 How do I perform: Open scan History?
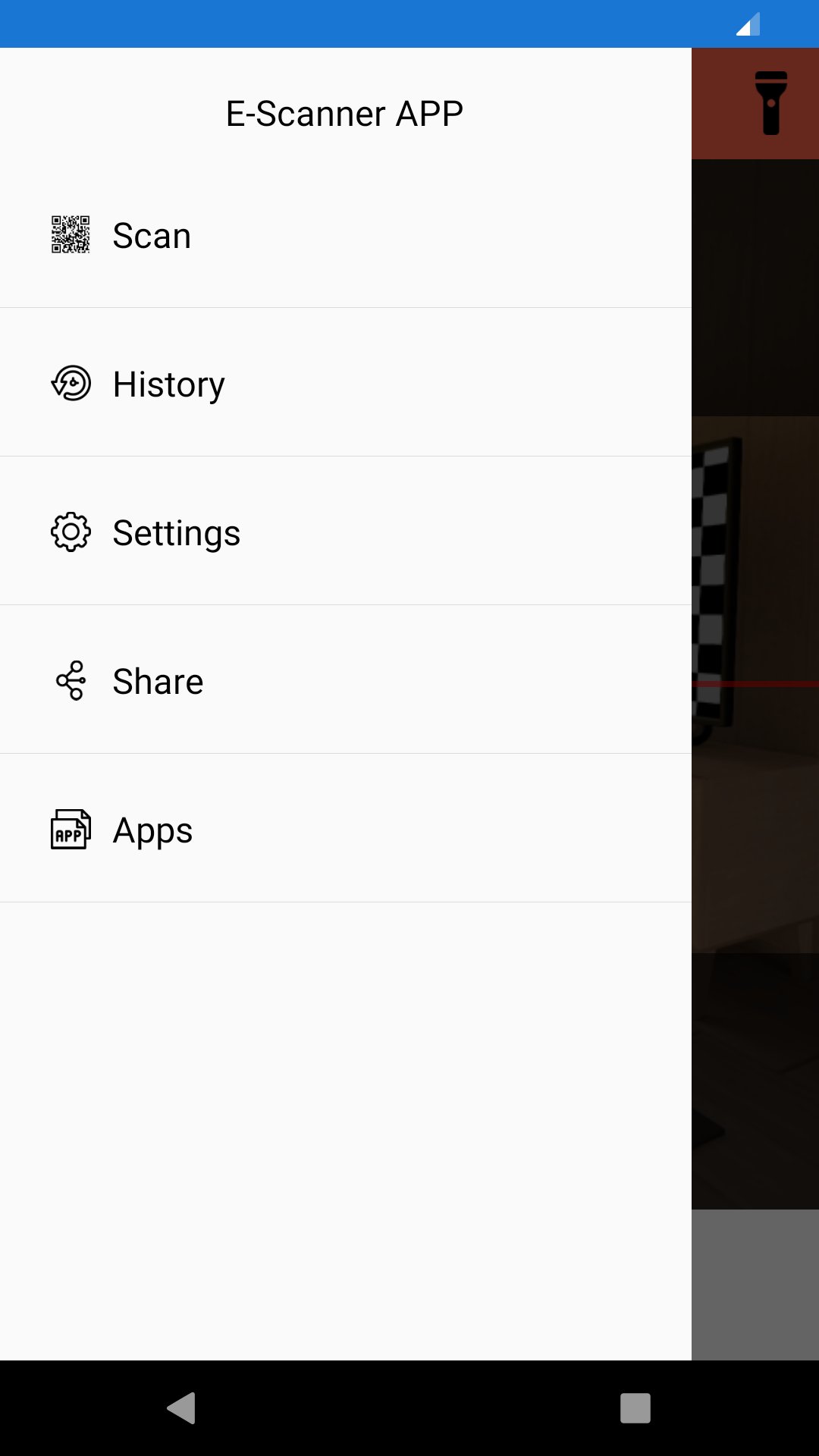coord(168,384)
